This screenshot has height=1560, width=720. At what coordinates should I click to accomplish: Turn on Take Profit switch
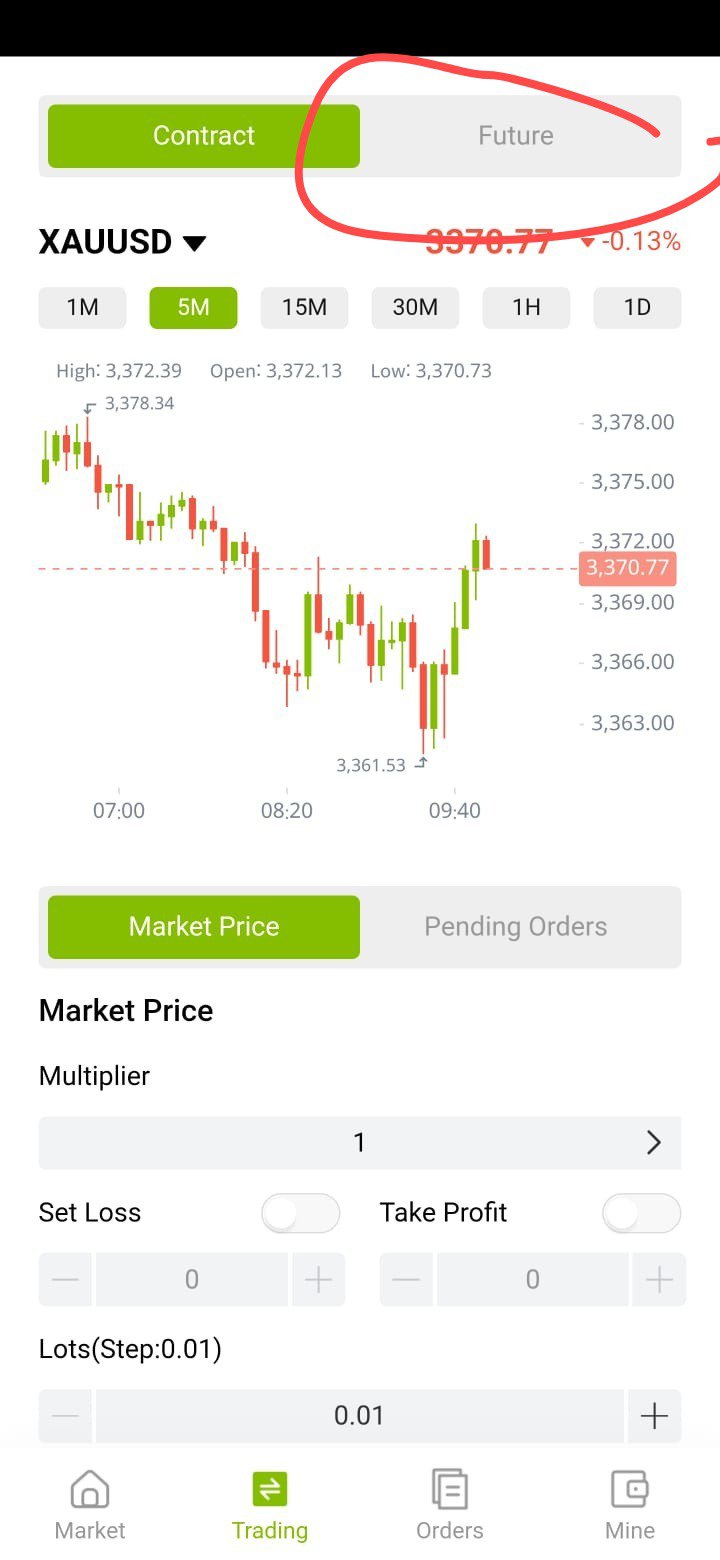(x=642, y=1214)
